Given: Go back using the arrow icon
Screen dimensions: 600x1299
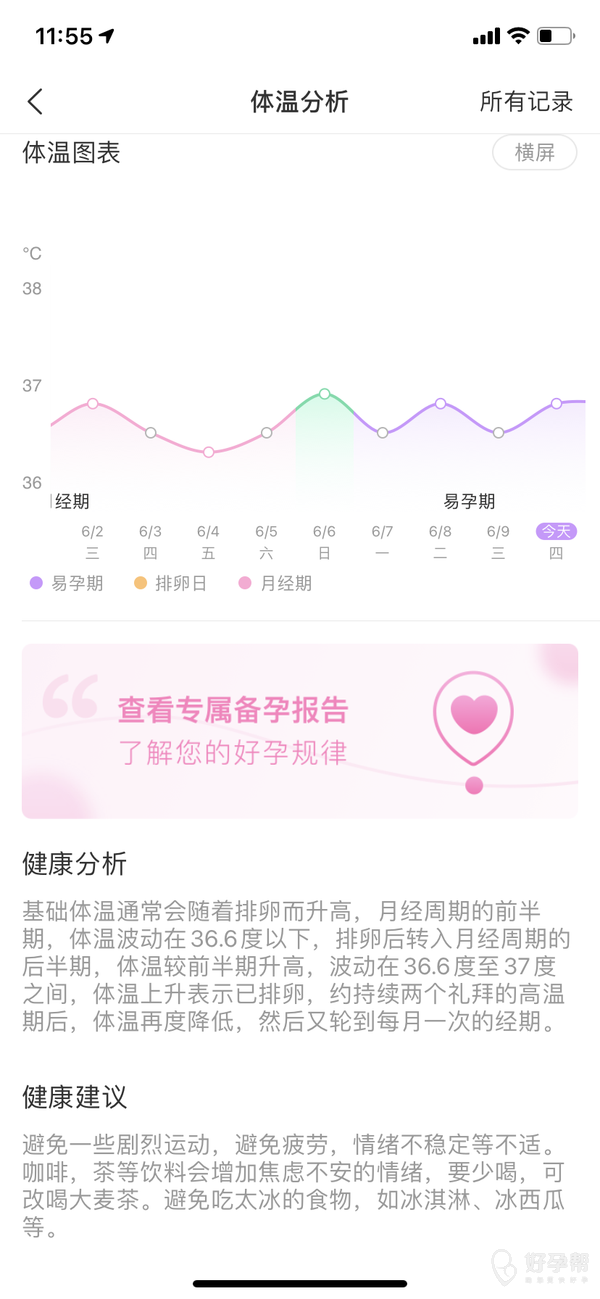Looking at the screenshot, I should point(36,101).
